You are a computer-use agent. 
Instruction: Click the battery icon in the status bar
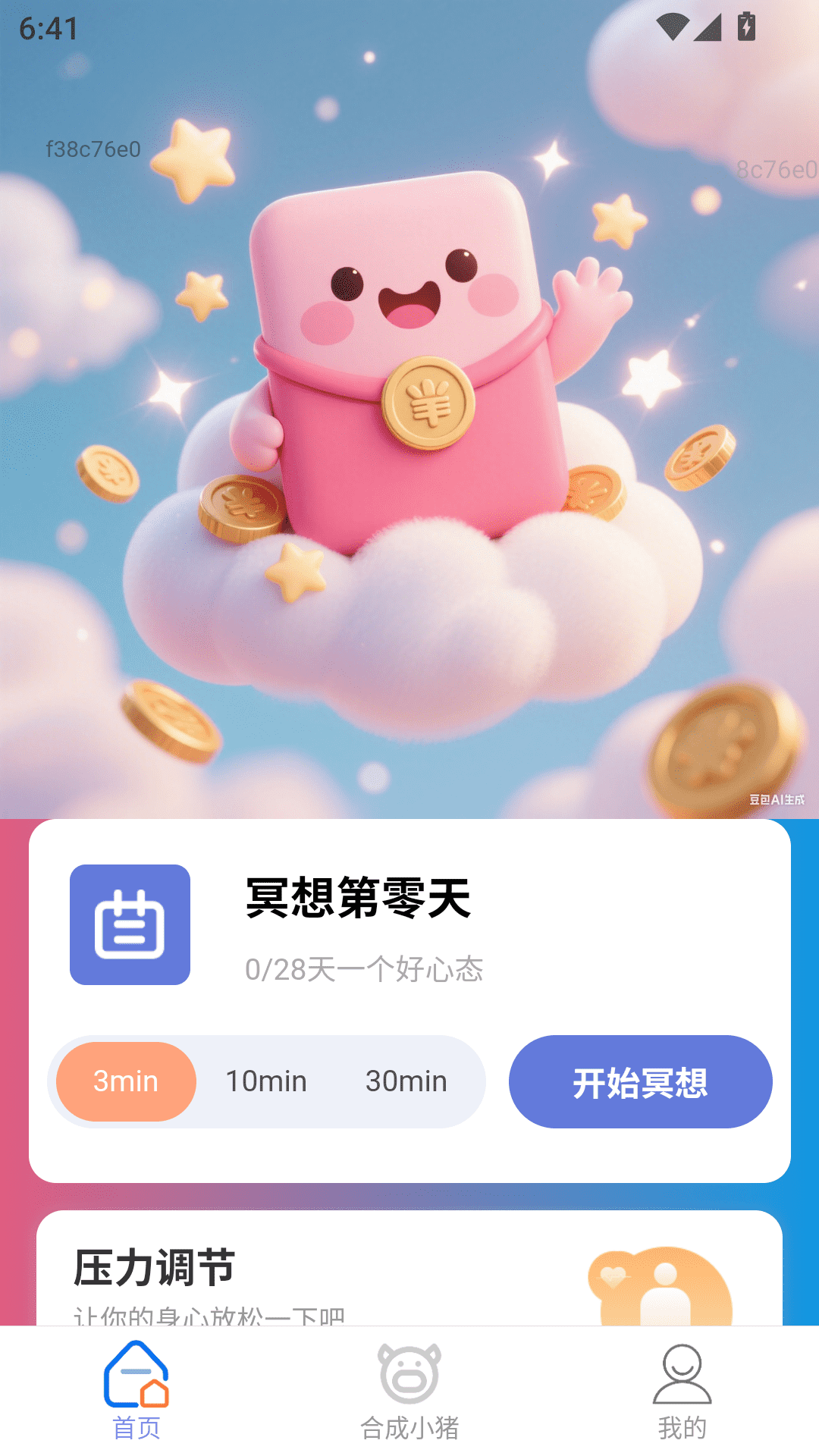745,25
